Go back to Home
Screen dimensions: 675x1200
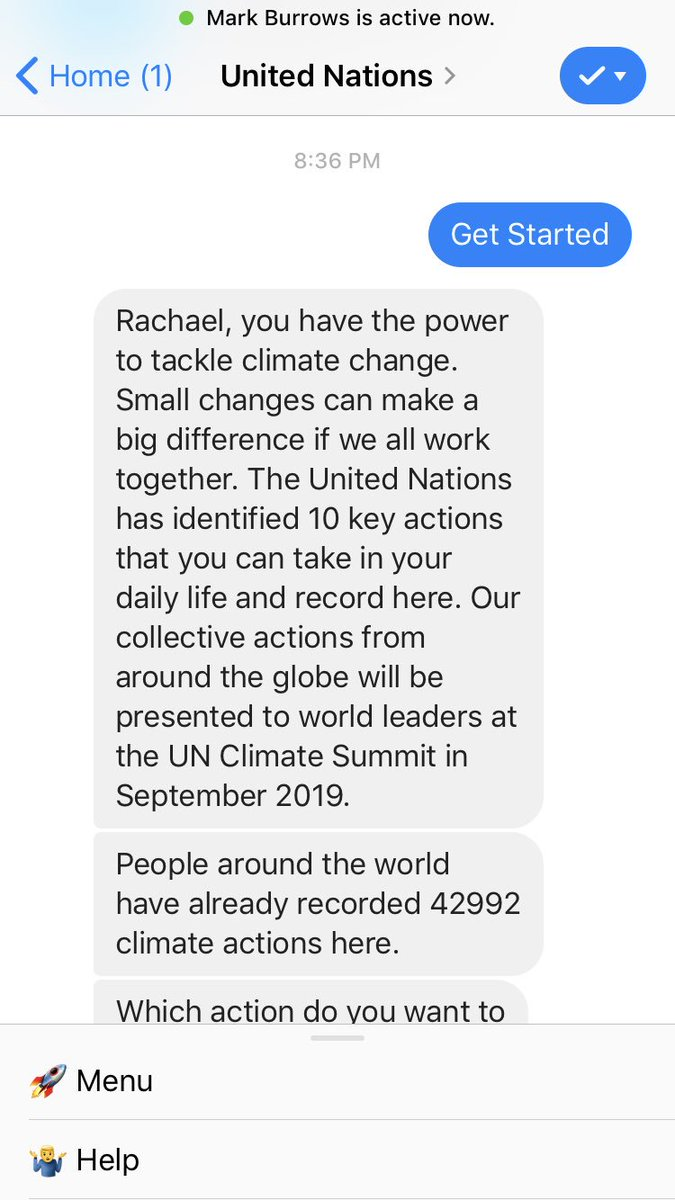[94, 76]
